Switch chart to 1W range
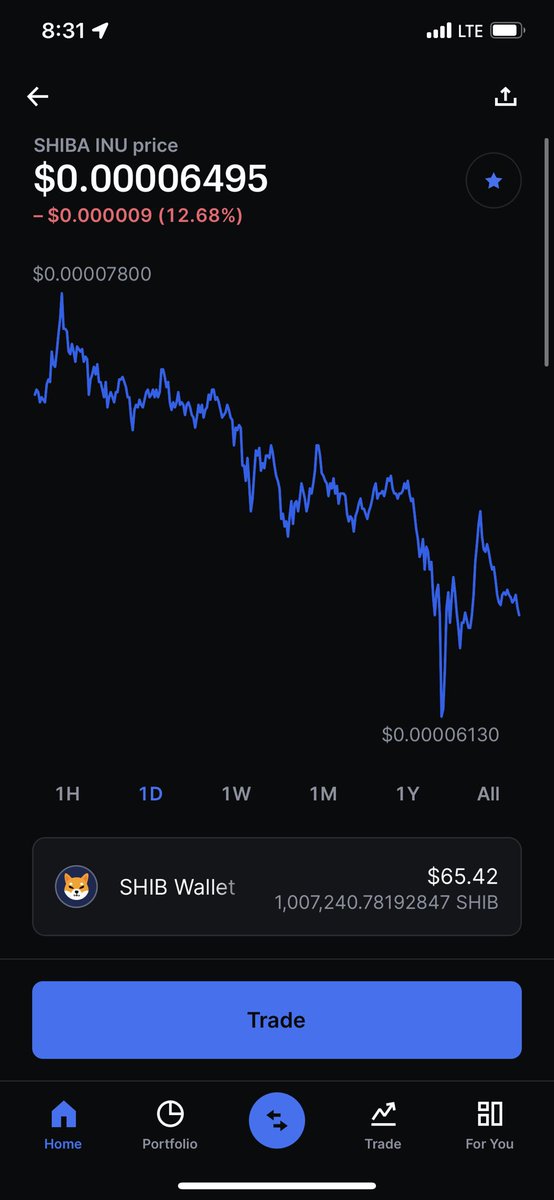The height and width of the screenshot is (1200, 554). tap(236, 794)
